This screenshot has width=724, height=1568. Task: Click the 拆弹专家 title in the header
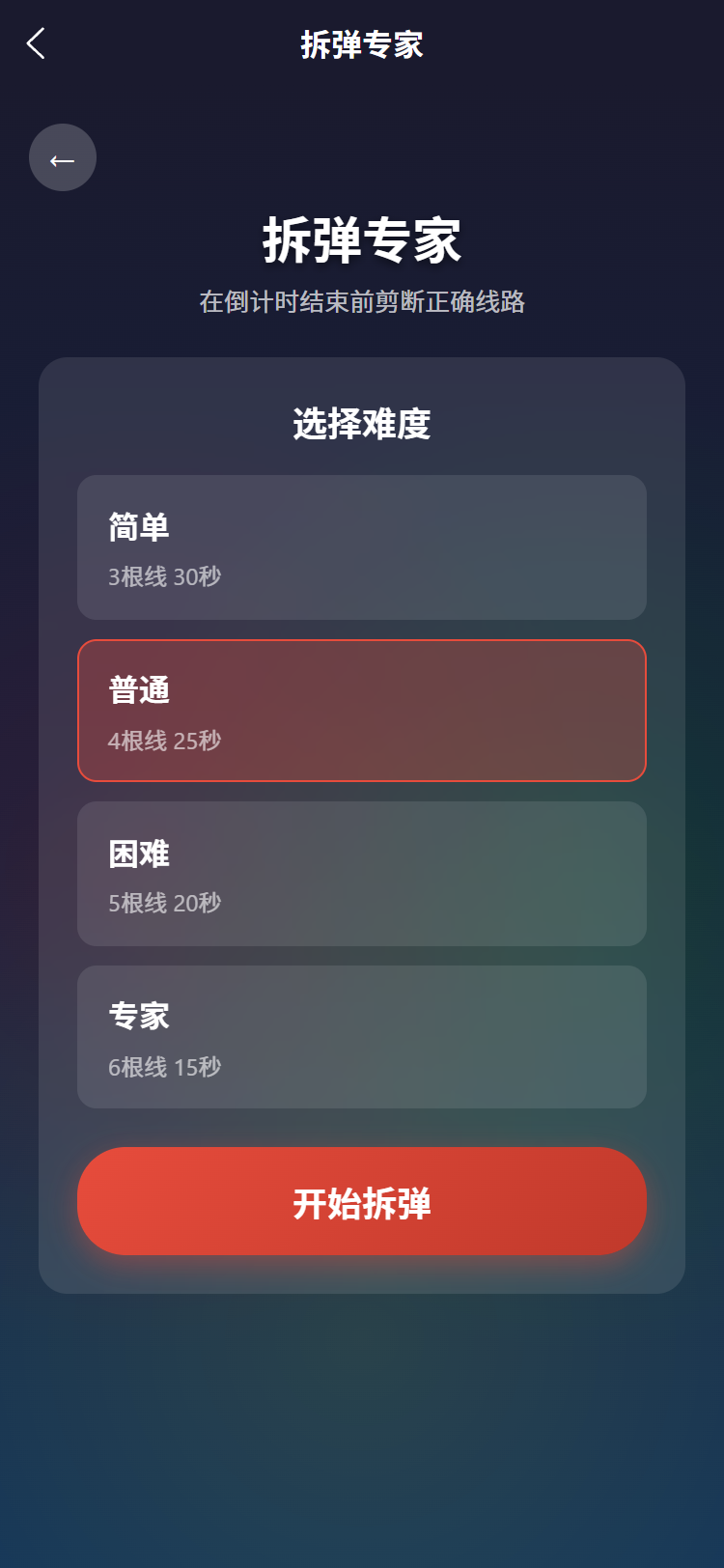coord(361,44)
